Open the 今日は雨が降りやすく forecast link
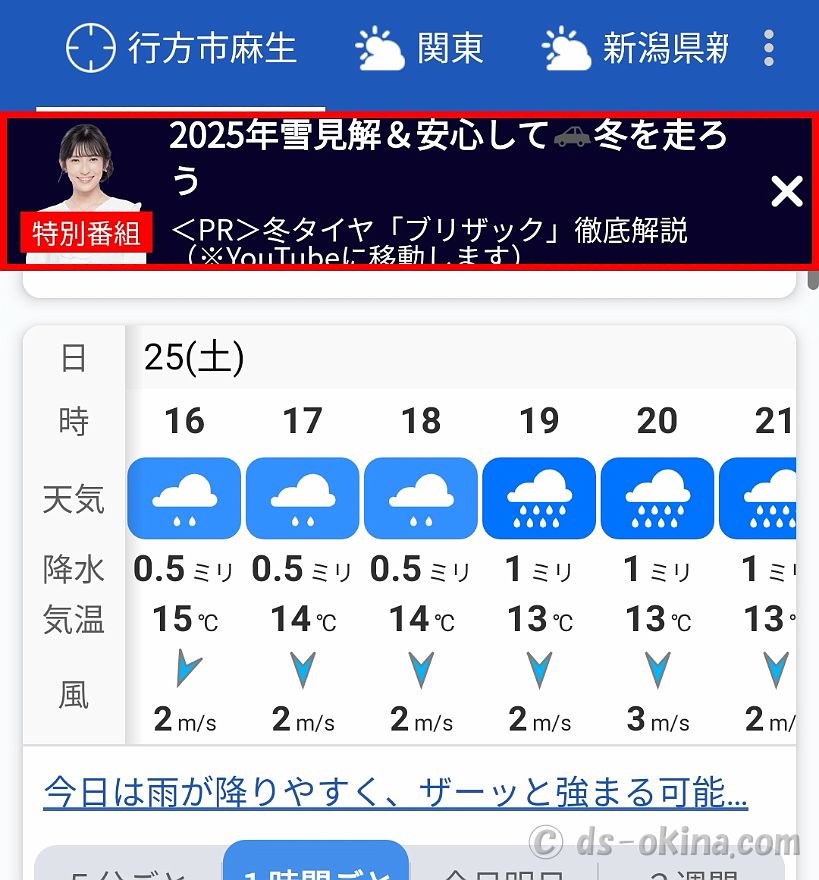 [x=395, y=793]
